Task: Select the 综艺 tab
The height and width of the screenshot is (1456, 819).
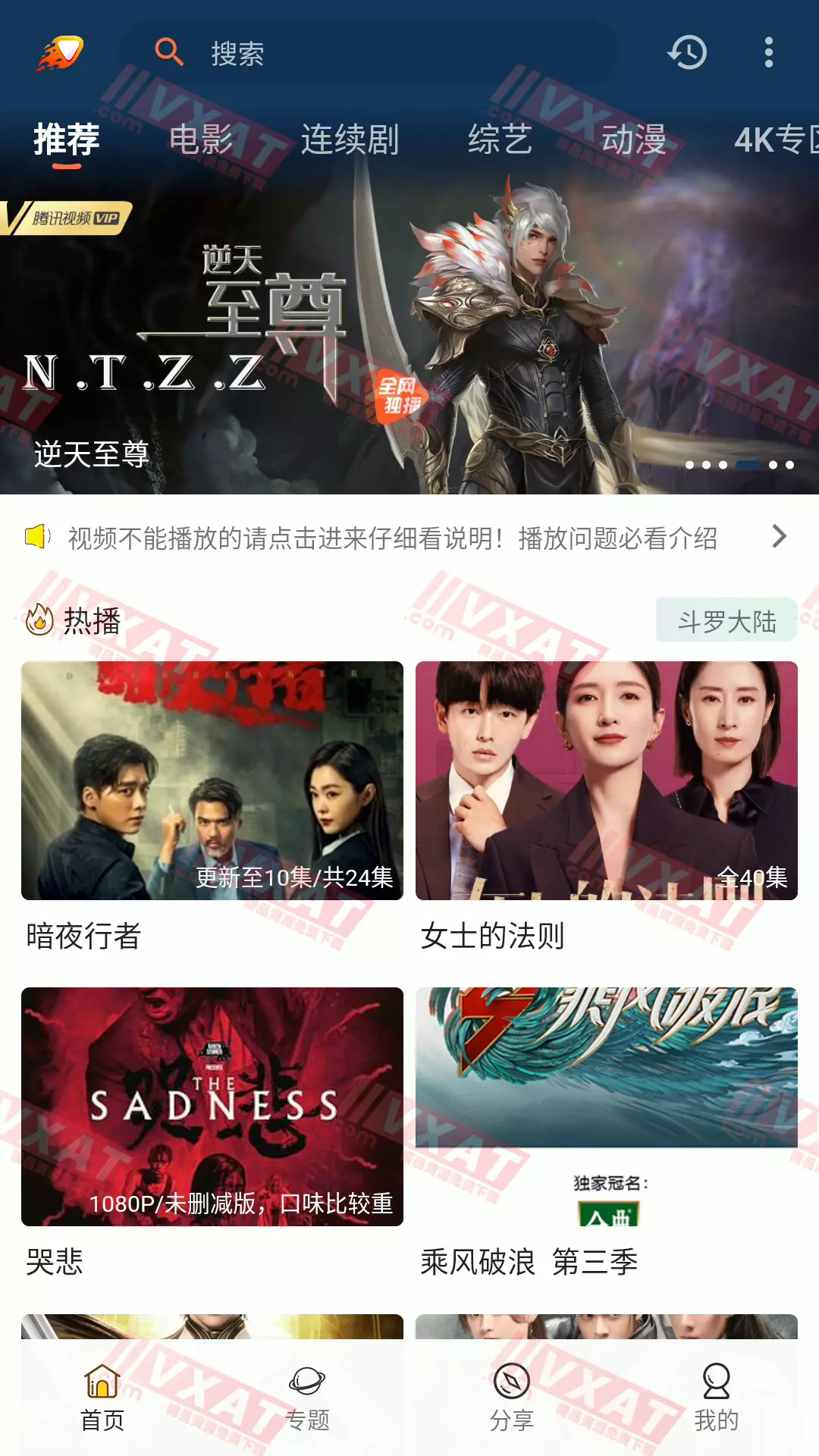Action: click(x=500, y=140)
